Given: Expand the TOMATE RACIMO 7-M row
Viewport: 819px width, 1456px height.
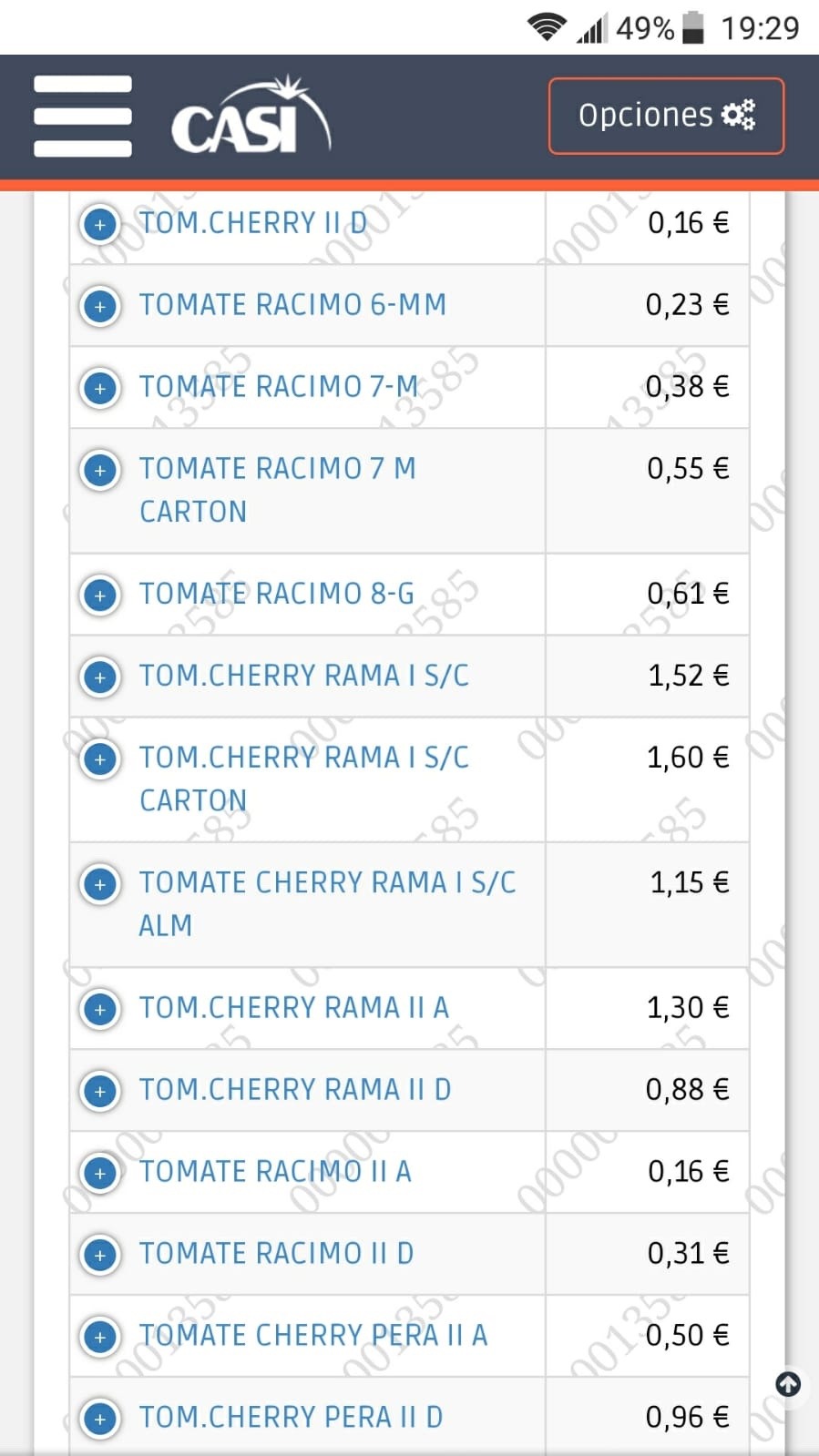Looking at the screenshot, I should pos(100,388).
